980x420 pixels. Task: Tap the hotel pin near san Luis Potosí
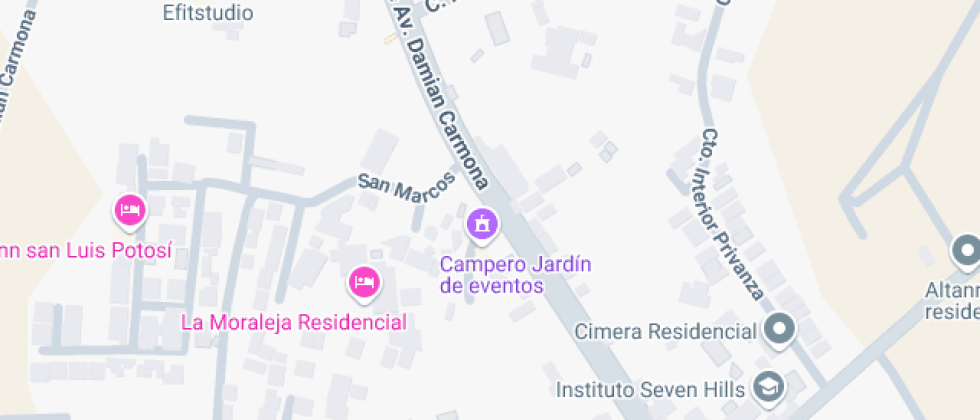(130, 210)
